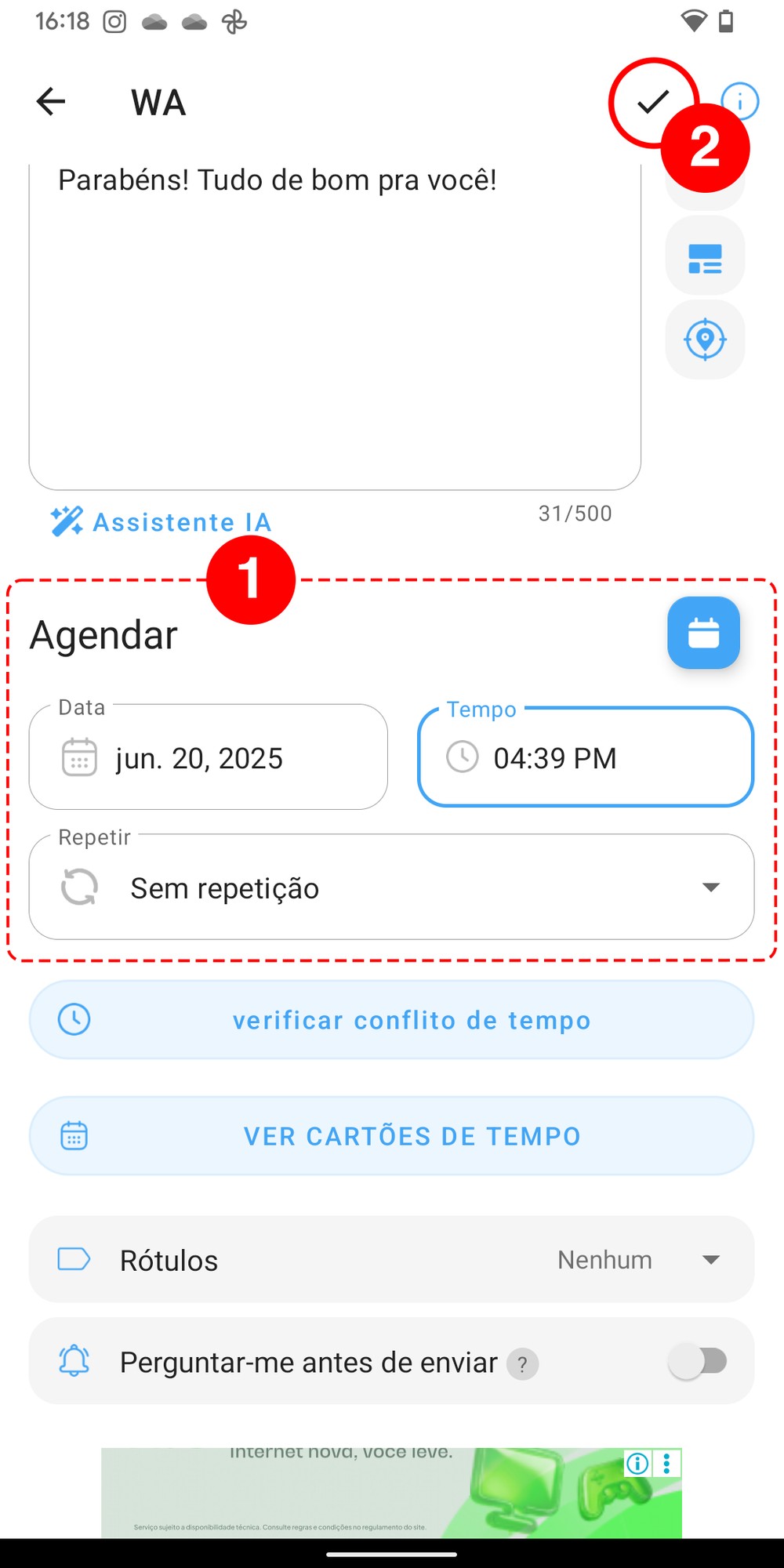
Task: Open the ad's three-dot options
Action: pos(667,1463)
